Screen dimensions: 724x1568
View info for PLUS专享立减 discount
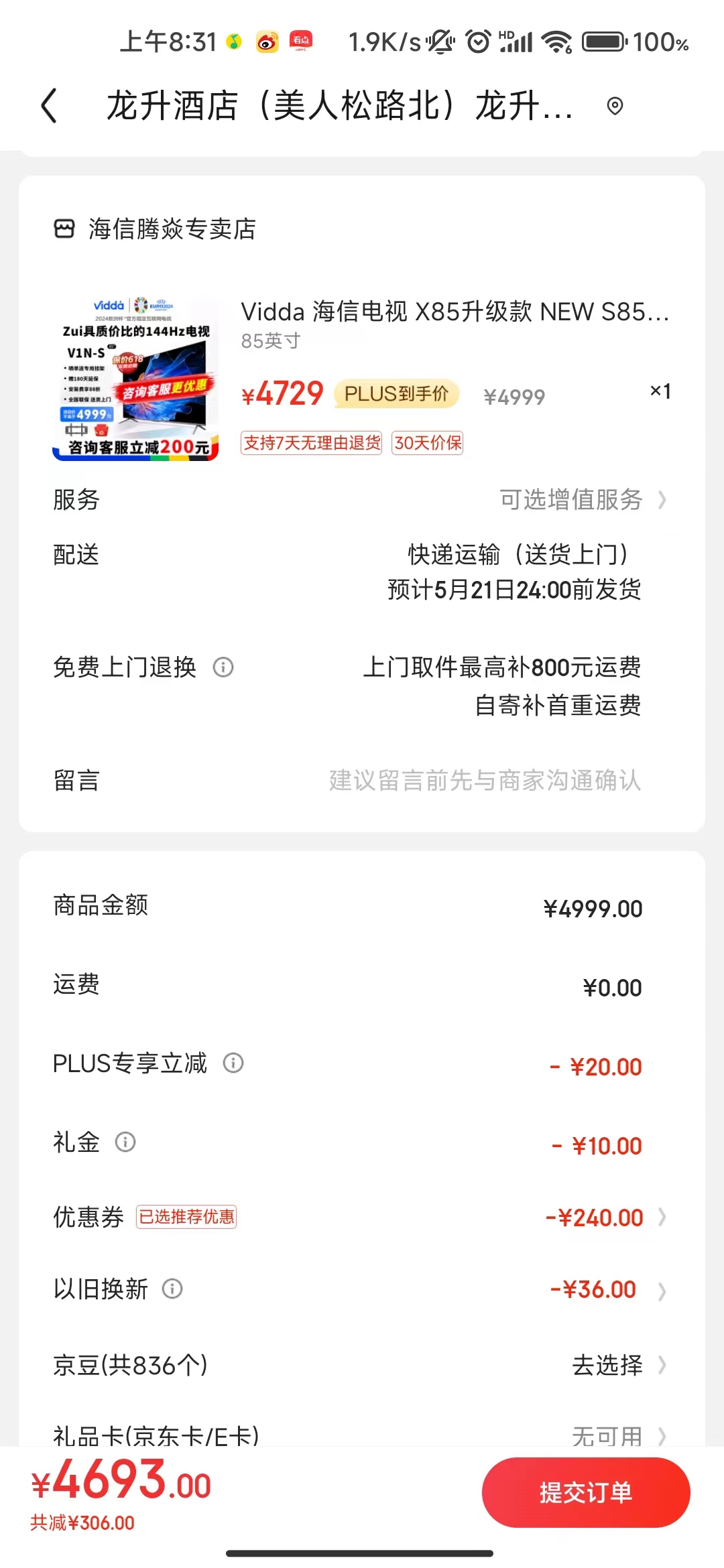pos(233,1063)
